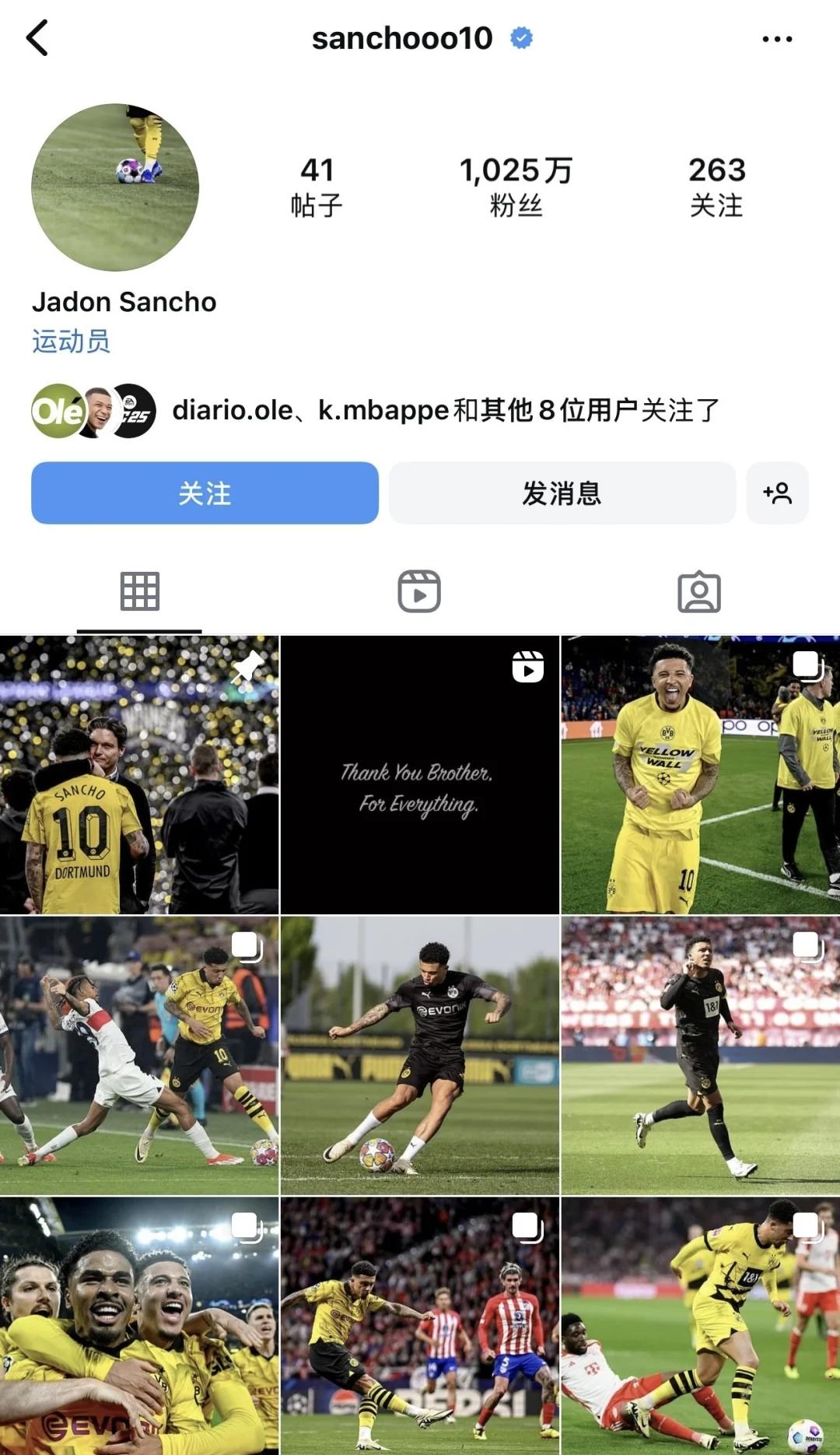Switch to the Reels tab
The height and width of the screenshot is (1455, 840).
(x=419, y=592)
